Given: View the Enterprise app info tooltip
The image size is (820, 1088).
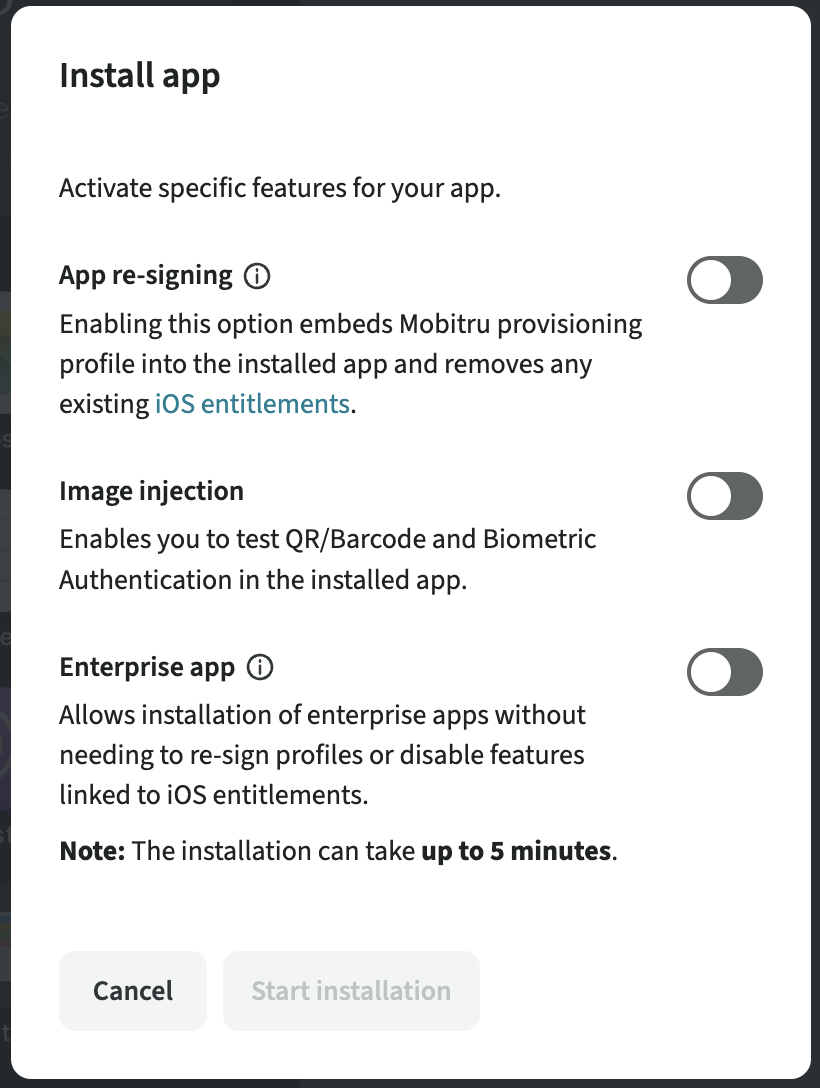Looking at the screenshot, I should pos(260,667).
